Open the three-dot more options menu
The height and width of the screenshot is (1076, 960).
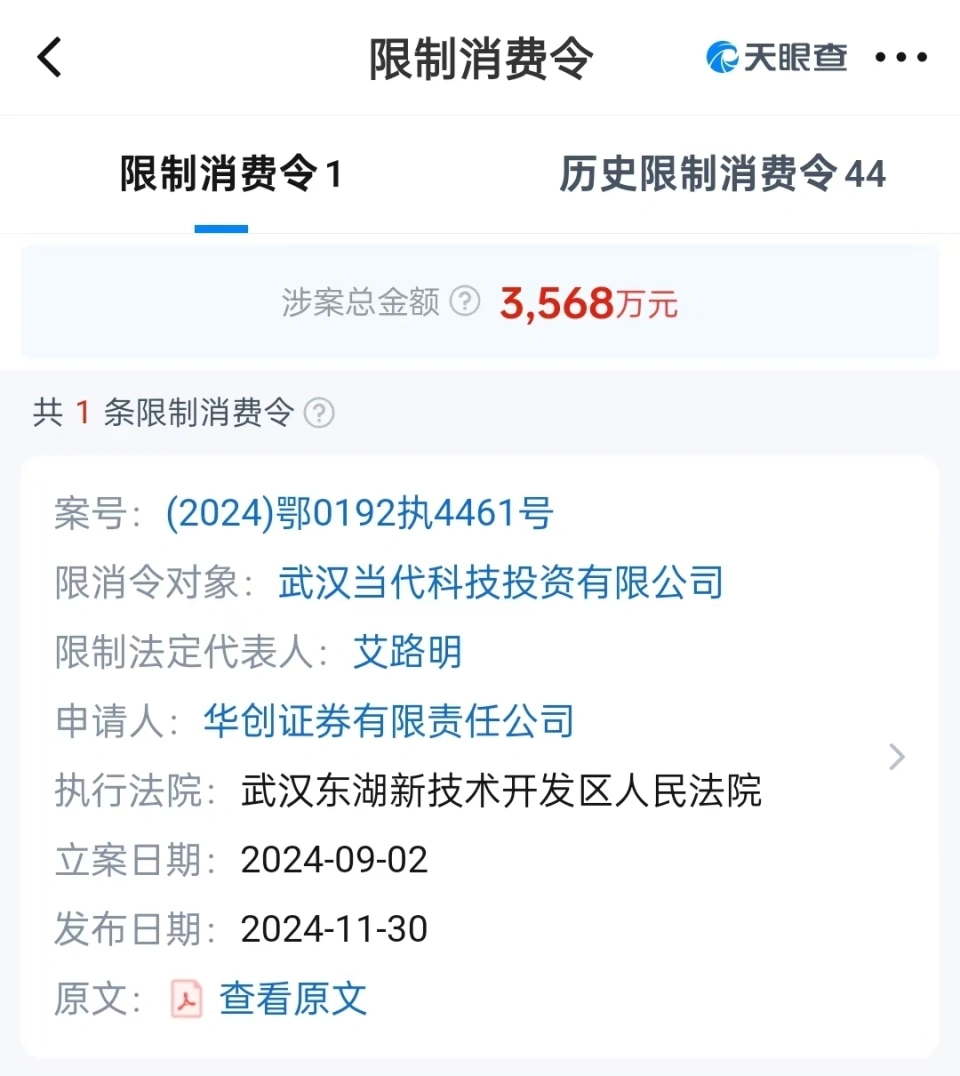point(901,57)
